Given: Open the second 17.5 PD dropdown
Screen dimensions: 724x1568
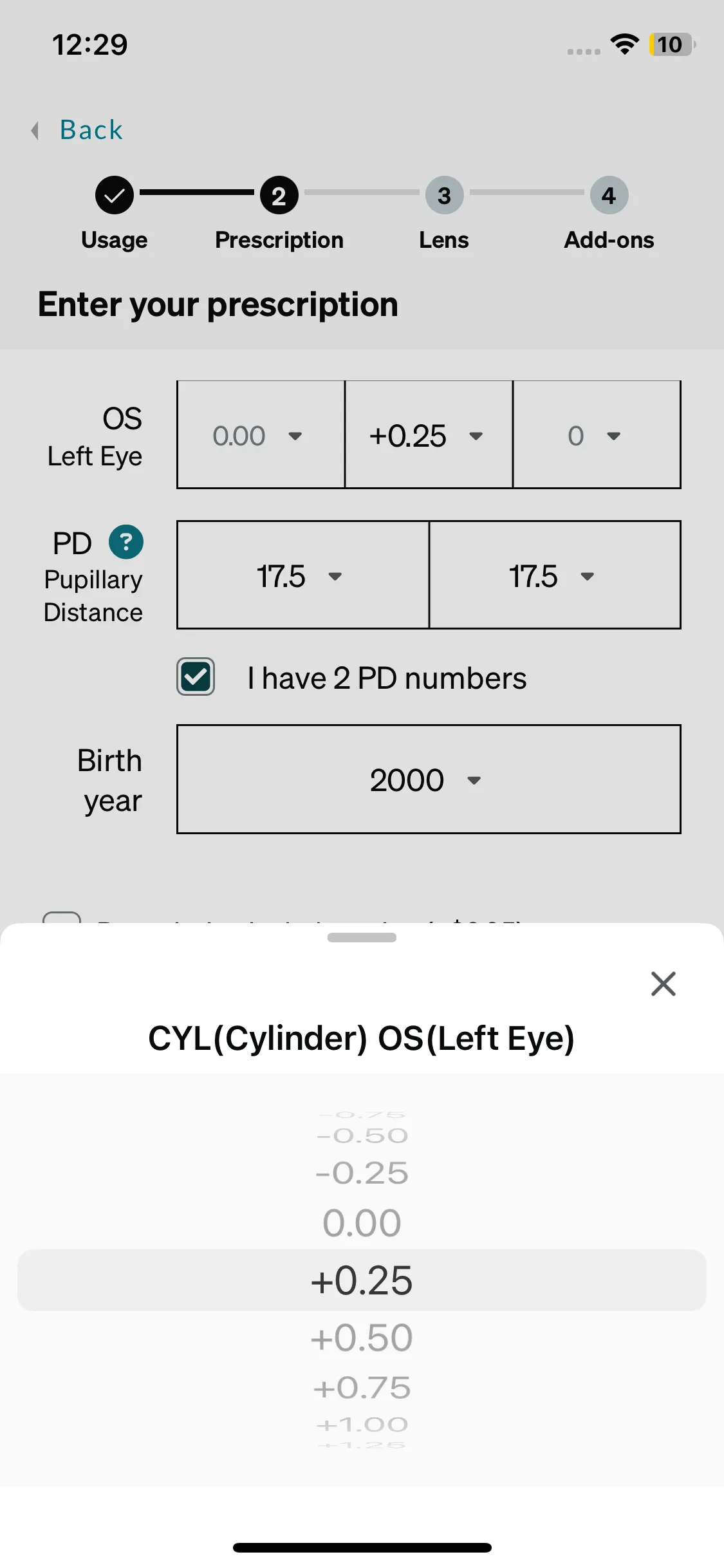Looking at the screenshot, I should pos(554,575).
